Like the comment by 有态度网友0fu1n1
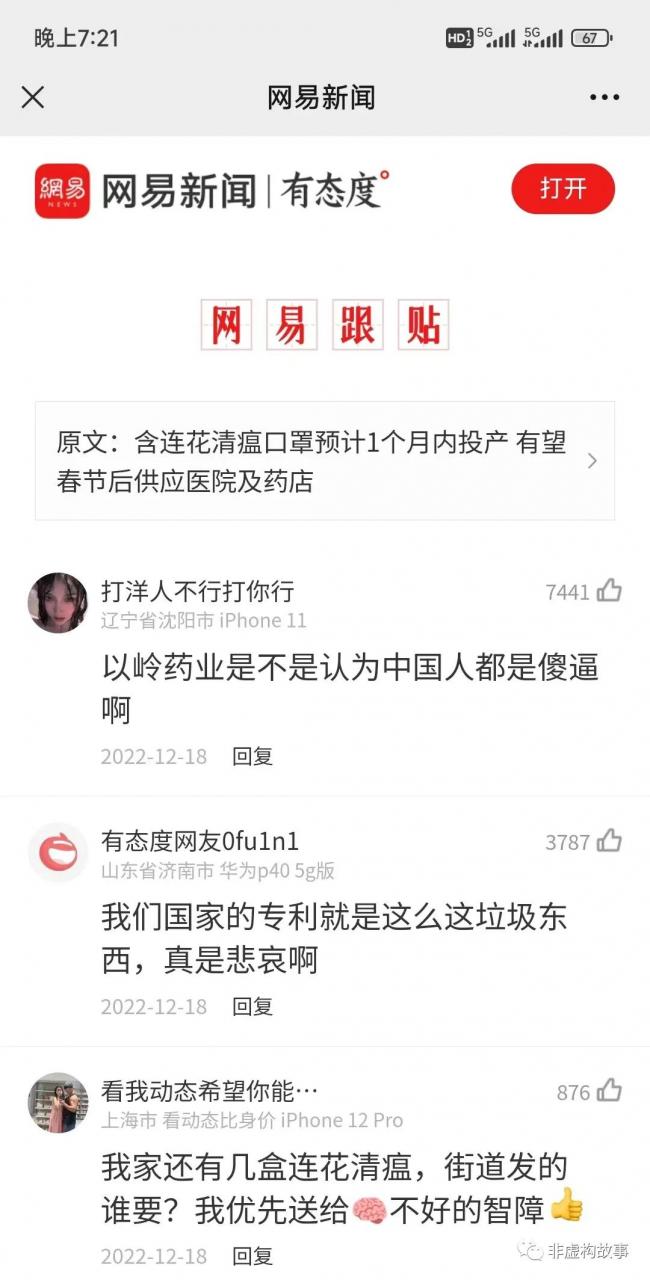 [609, 841]
